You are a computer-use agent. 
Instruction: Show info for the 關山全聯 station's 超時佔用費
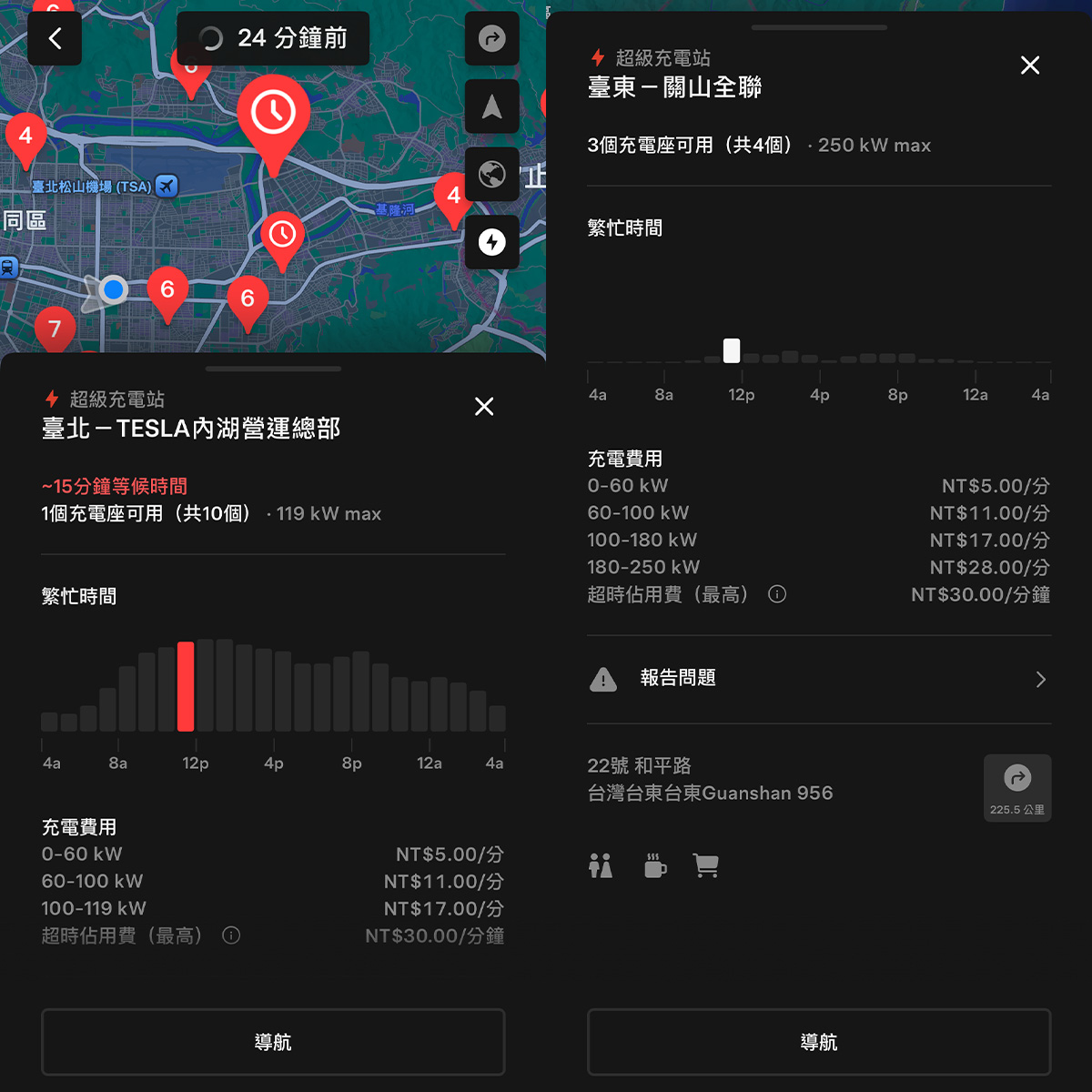[x=777, y=594]
